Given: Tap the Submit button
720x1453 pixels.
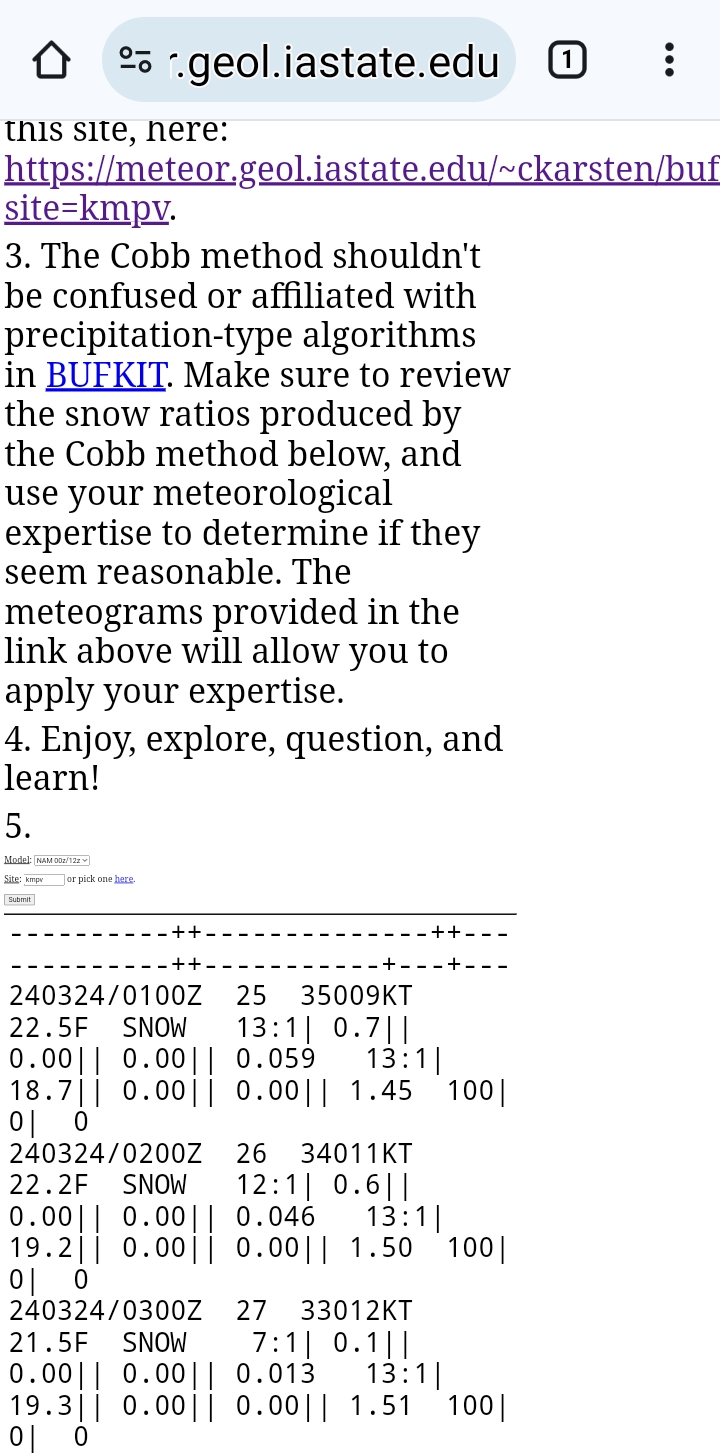Looking at the screenshot, I should [x=20, y=899].
